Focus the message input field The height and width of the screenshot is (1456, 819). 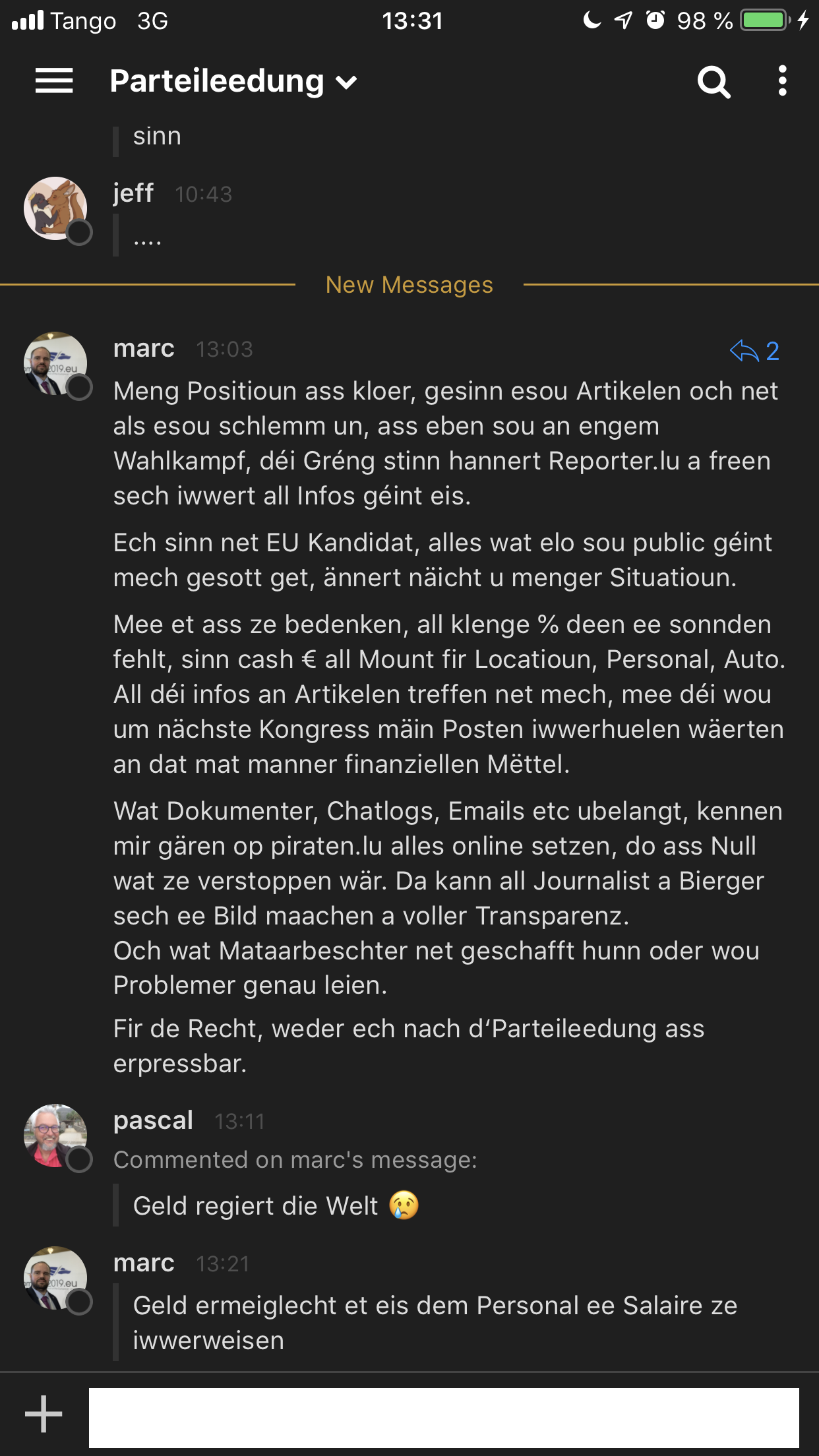pos(443,1418)
